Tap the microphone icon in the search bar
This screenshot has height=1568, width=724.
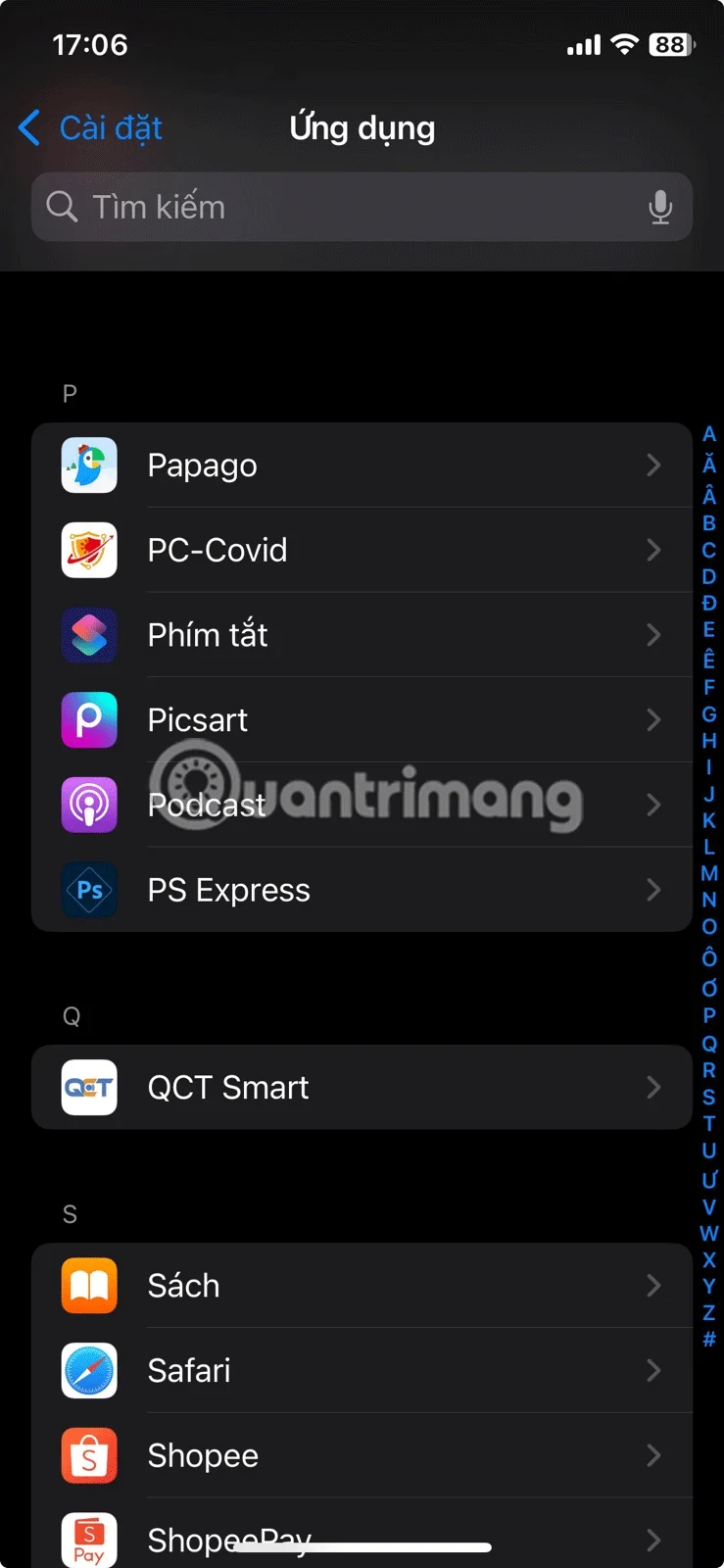[x=662, y=207]
